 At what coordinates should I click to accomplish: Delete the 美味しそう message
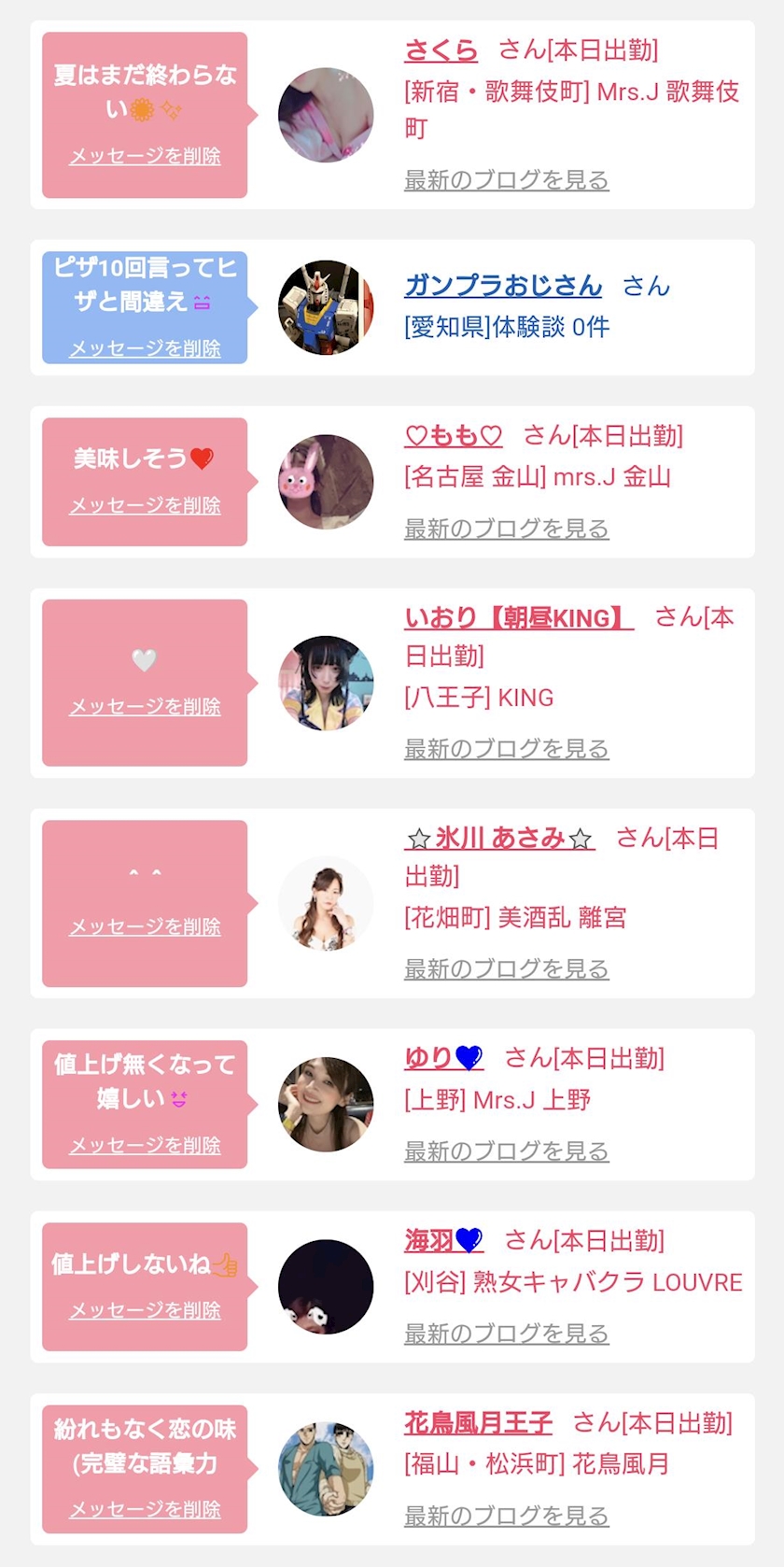point(145,505)
